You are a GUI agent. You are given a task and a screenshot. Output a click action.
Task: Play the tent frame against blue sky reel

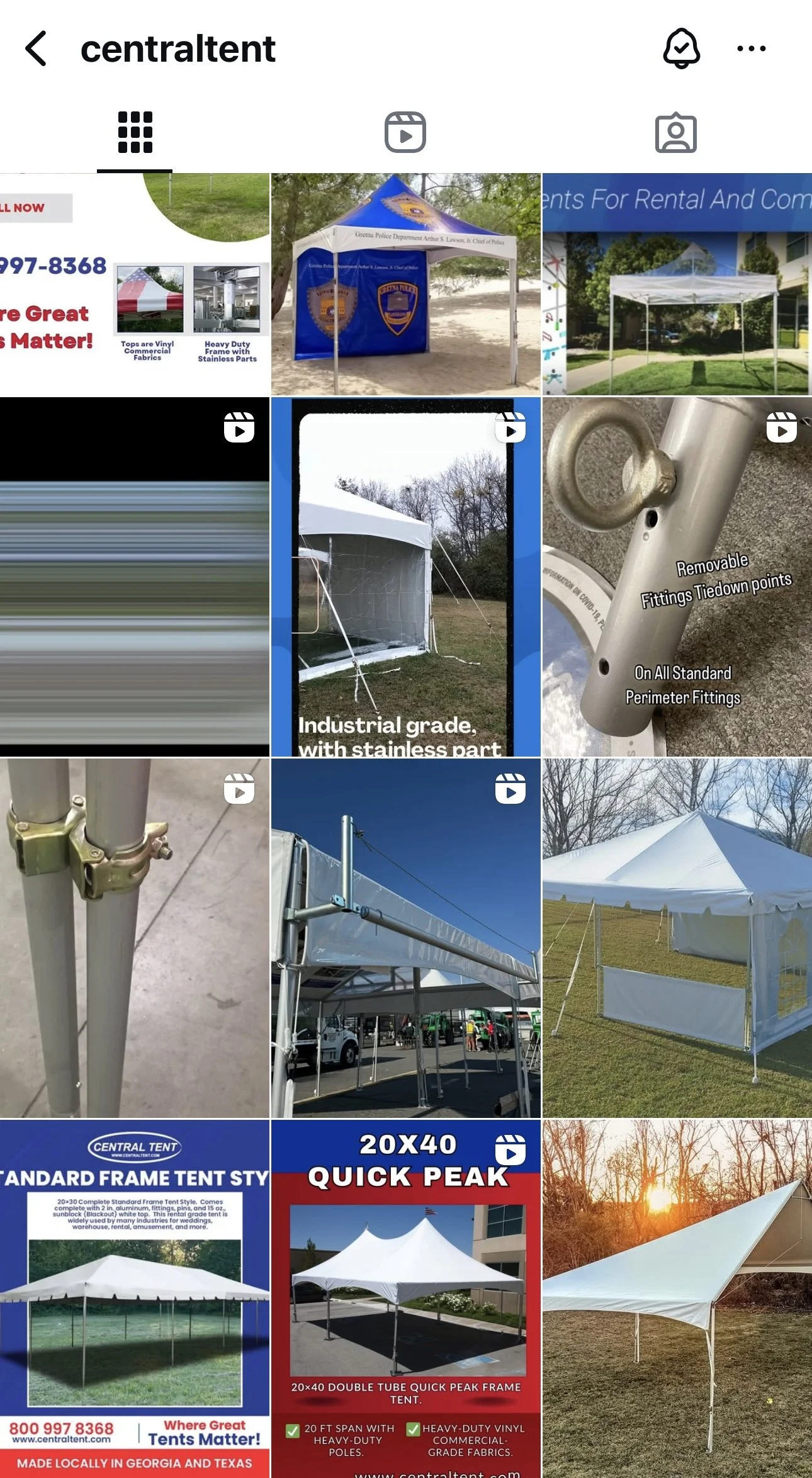point(406,938)
